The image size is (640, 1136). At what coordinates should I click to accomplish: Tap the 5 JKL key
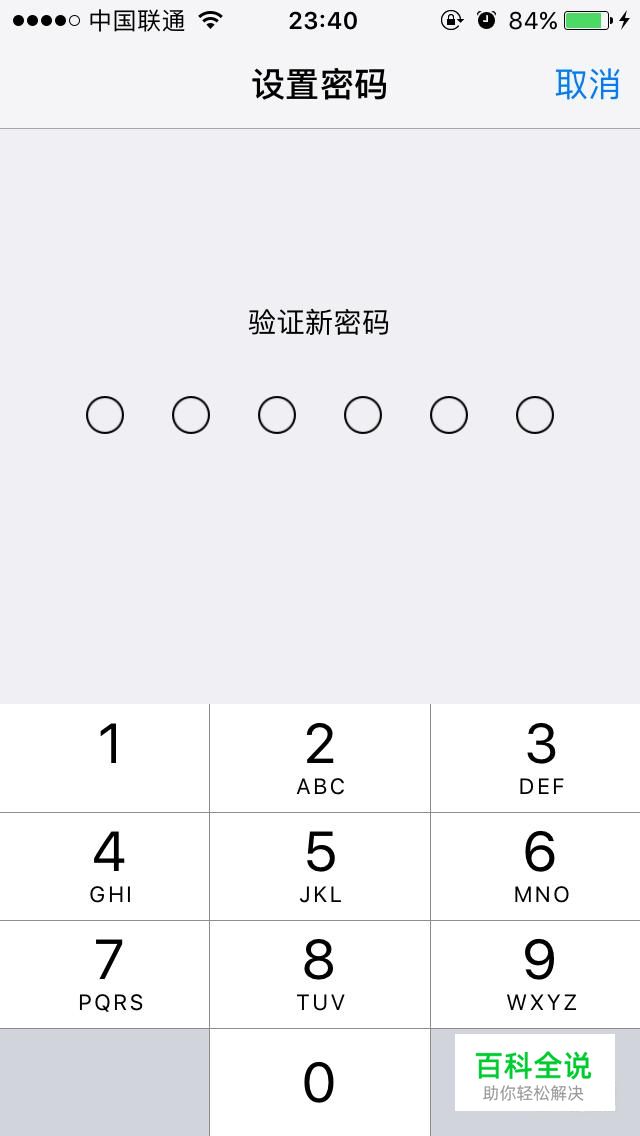coord(320,866)
